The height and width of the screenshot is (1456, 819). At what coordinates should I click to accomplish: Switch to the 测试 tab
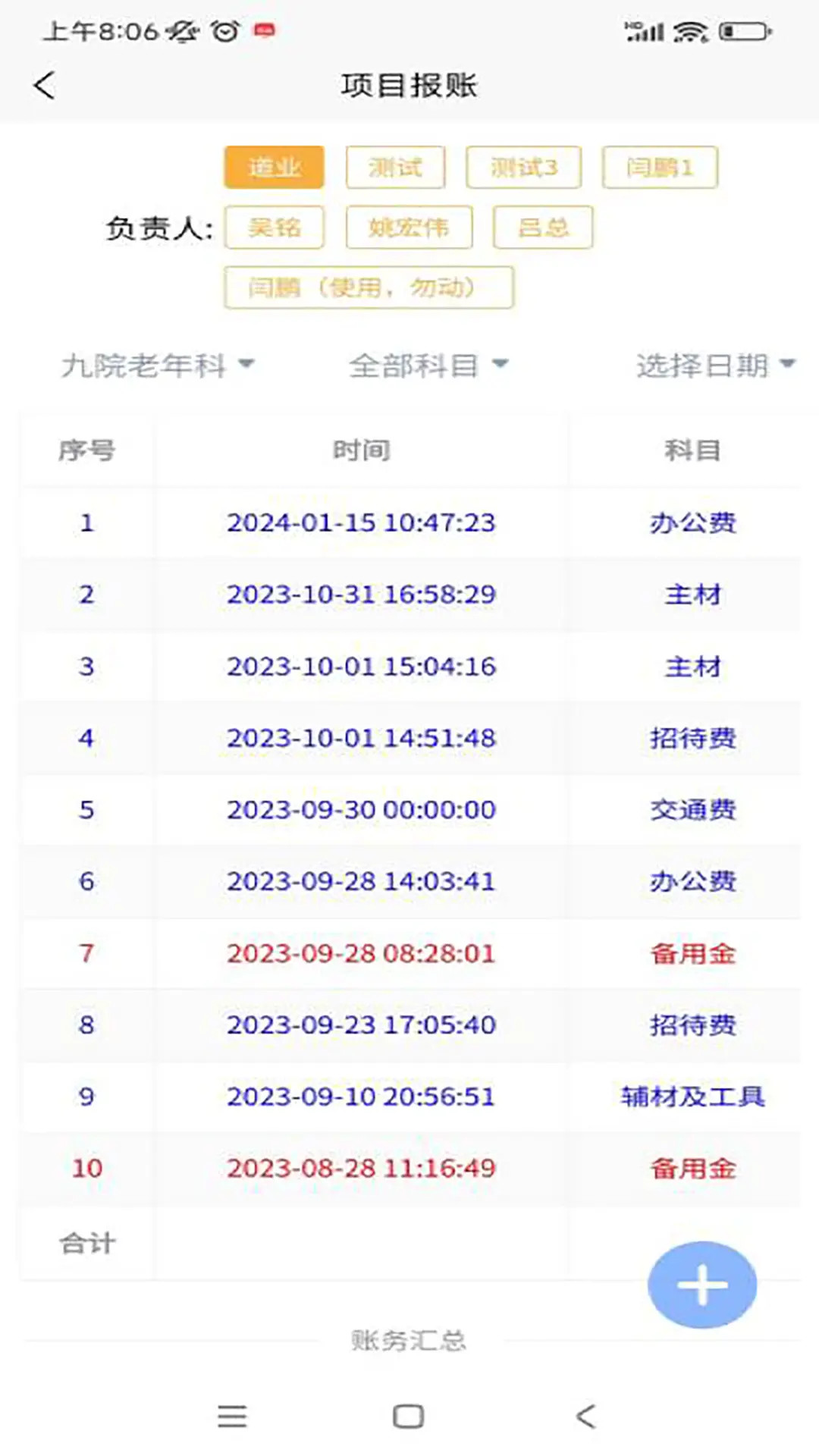pyautogui.click(x=395, y=167)
